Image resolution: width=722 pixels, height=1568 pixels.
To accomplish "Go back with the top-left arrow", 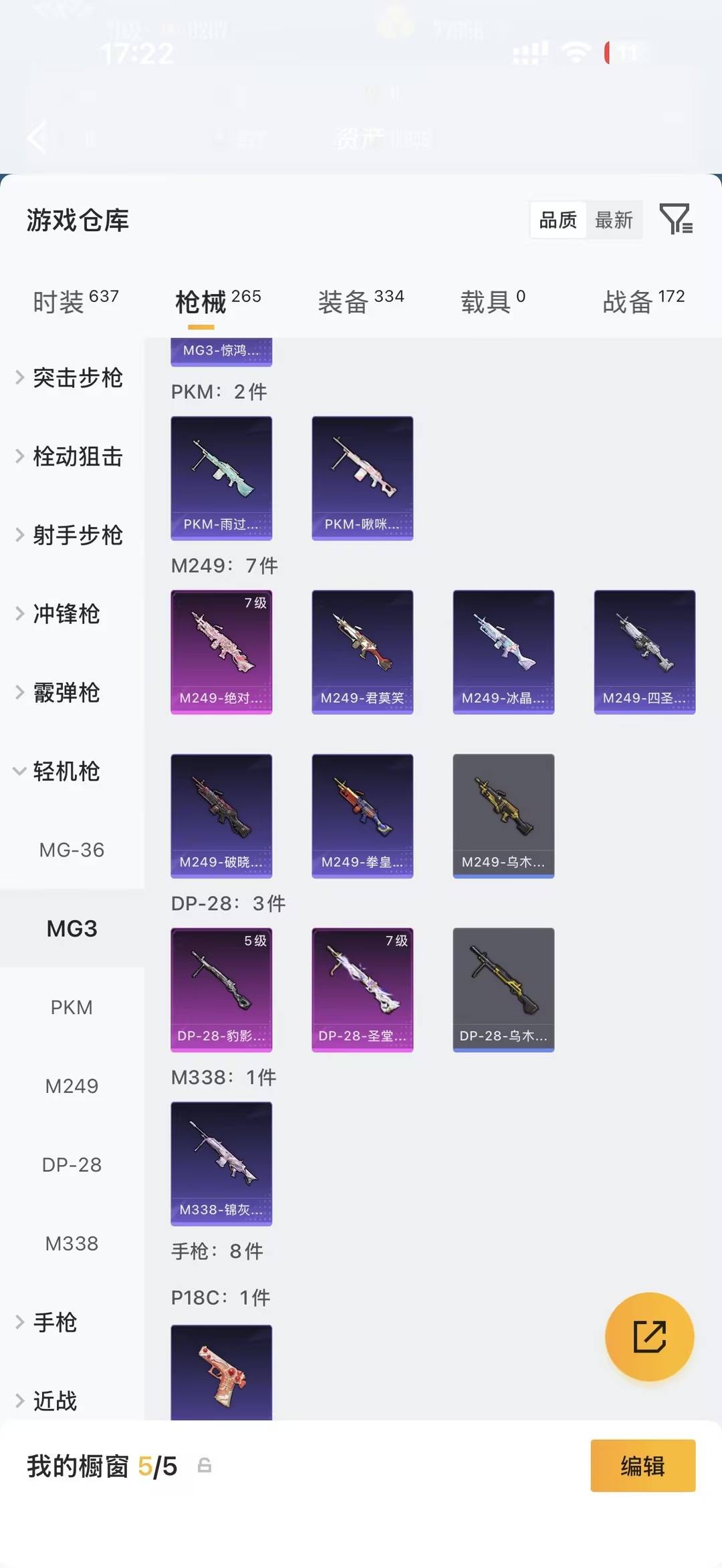I will coord(37,138).
